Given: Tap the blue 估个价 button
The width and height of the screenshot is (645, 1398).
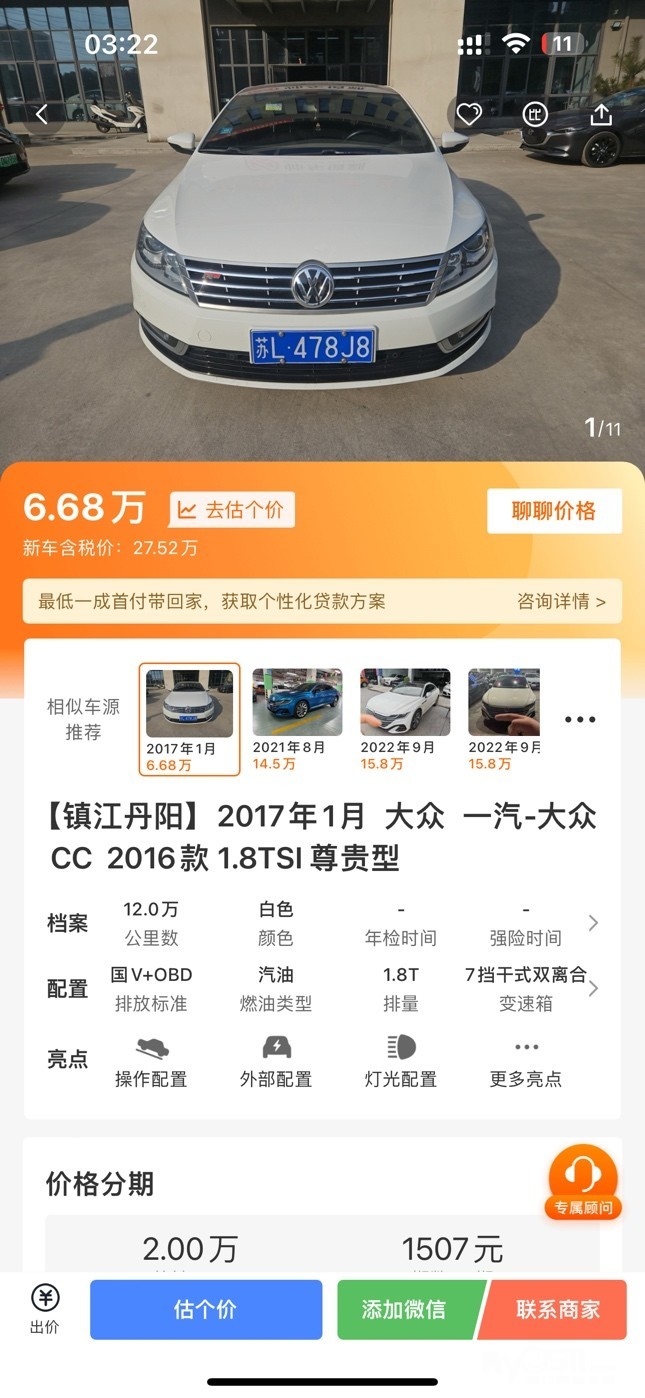Looking at the screenshot, I should coord(206,1309).
